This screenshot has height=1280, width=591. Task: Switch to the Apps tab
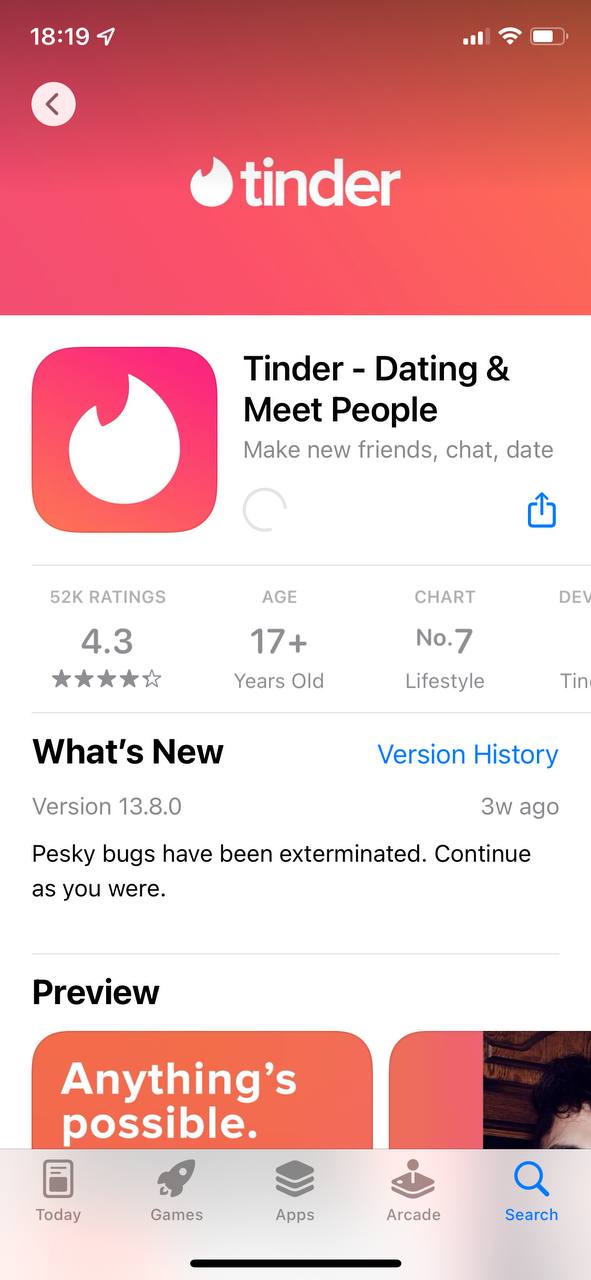coord(295,1192)
